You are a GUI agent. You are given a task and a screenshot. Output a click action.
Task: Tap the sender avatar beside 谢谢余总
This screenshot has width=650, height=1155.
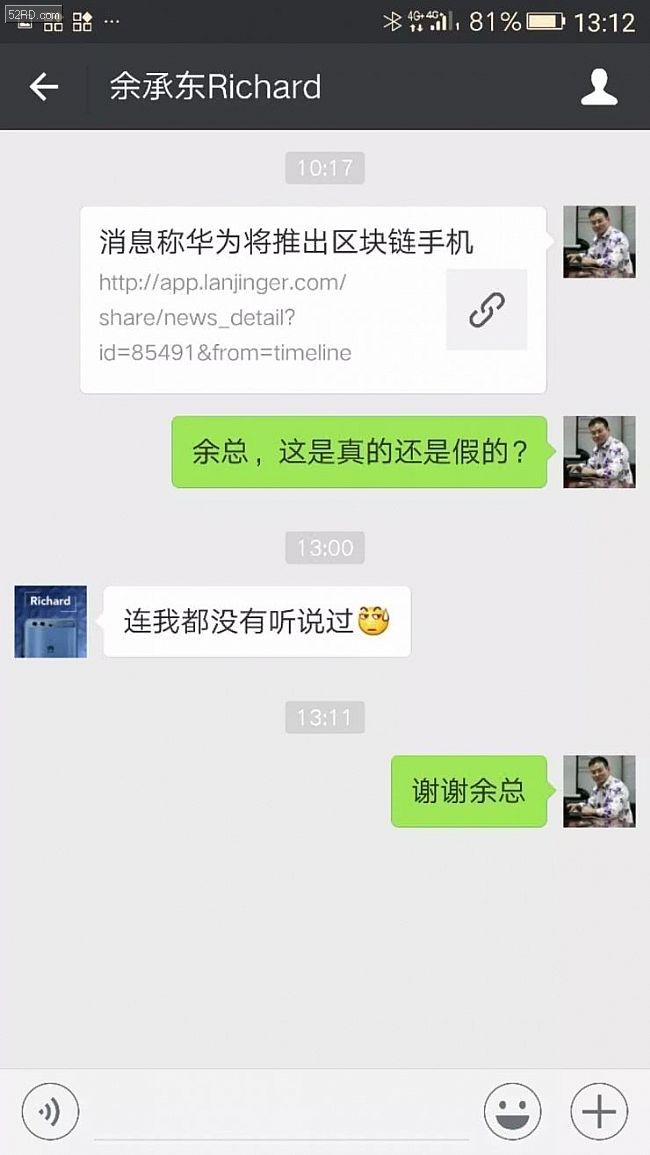coord(599,791)
